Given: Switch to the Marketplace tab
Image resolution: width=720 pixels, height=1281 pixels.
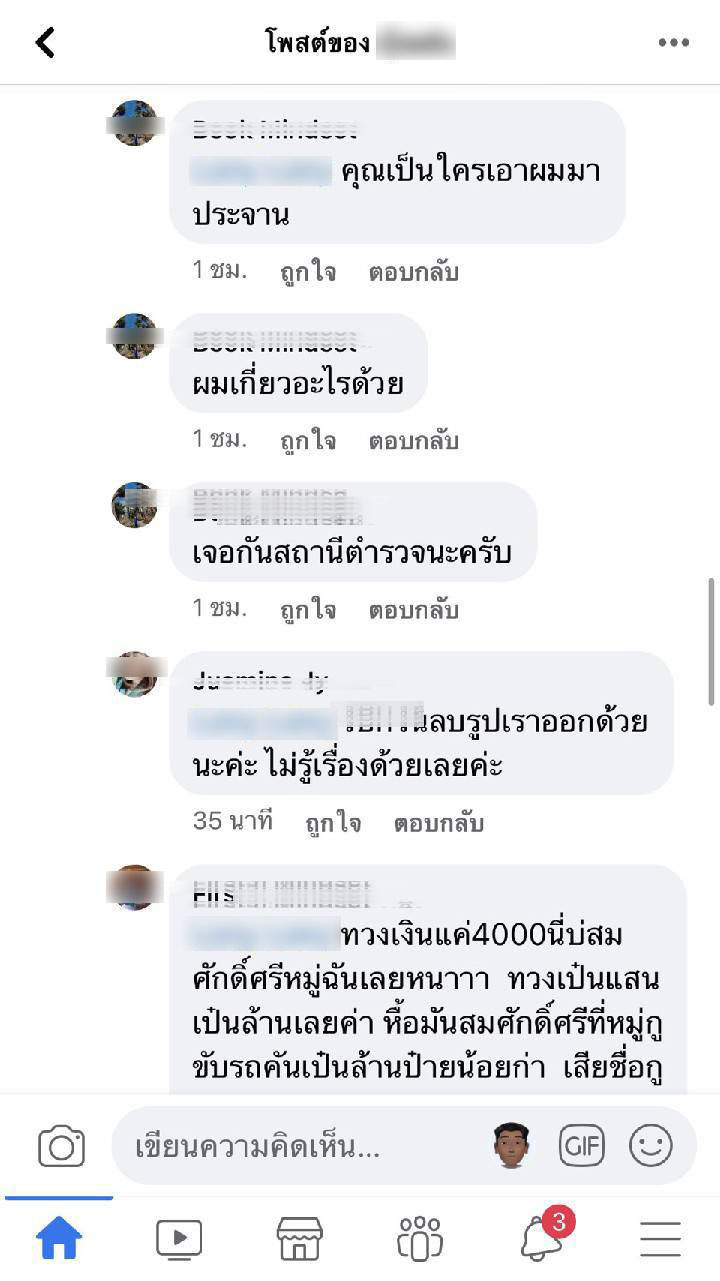Looking at the screenshot, I should tap(299, 1239).
